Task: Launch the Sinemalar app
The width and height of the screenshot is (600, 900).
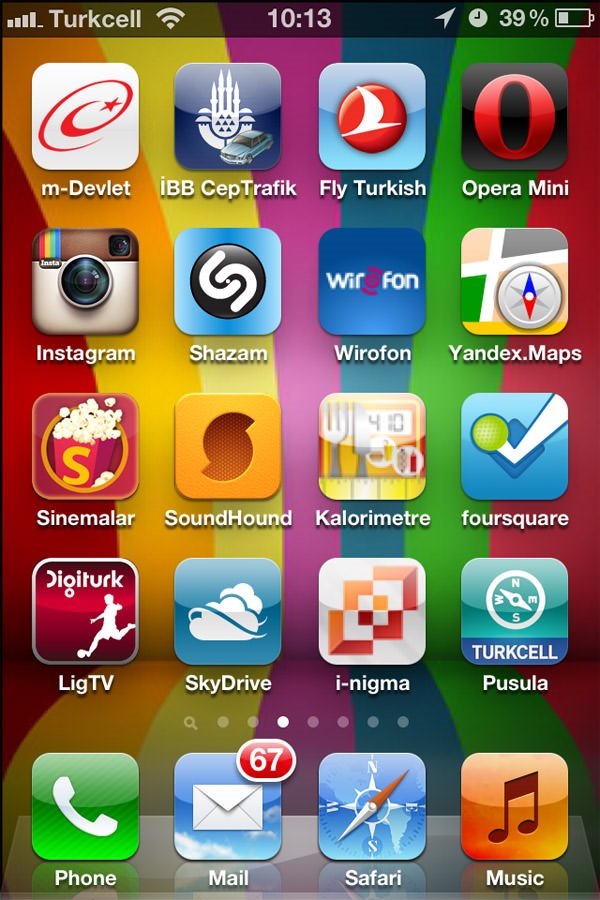Action: pos(85,447)
